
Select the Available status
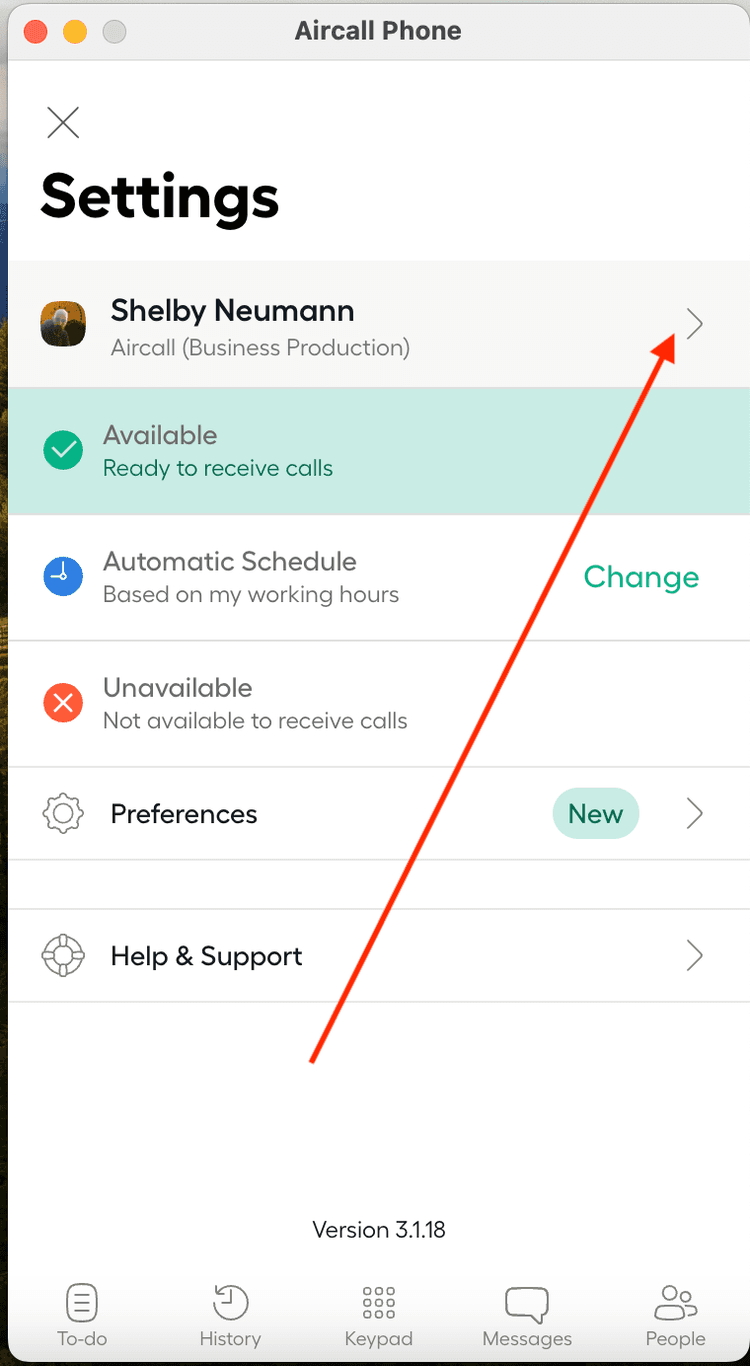click(218, 451)
